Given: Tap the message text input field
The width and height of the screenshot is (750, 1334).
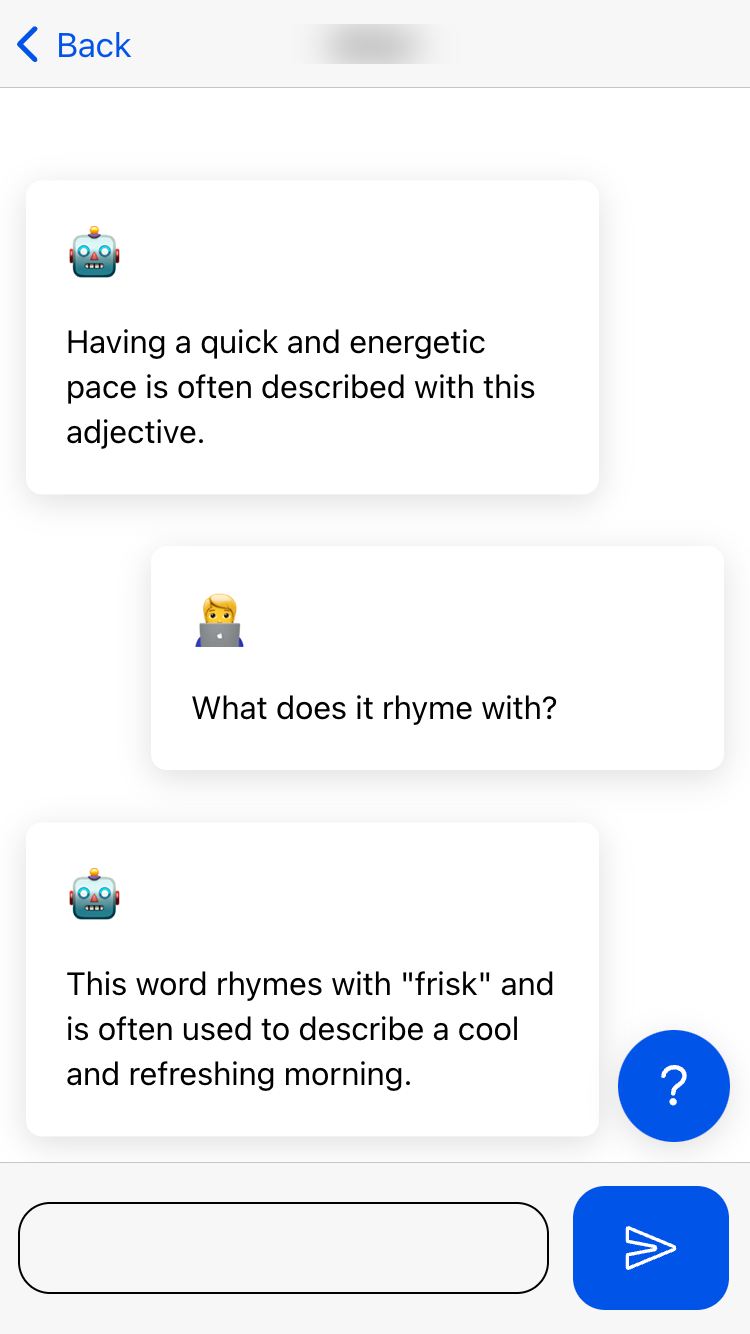Looking at the screenshot, I should (284, 1248).
